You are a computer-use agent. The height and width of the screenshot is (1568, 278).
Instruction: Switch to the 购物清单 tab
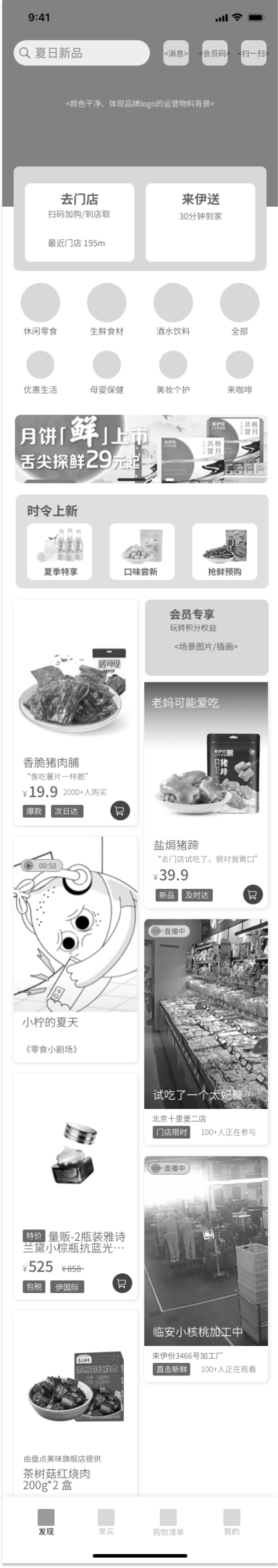(x=168, y=1522)
